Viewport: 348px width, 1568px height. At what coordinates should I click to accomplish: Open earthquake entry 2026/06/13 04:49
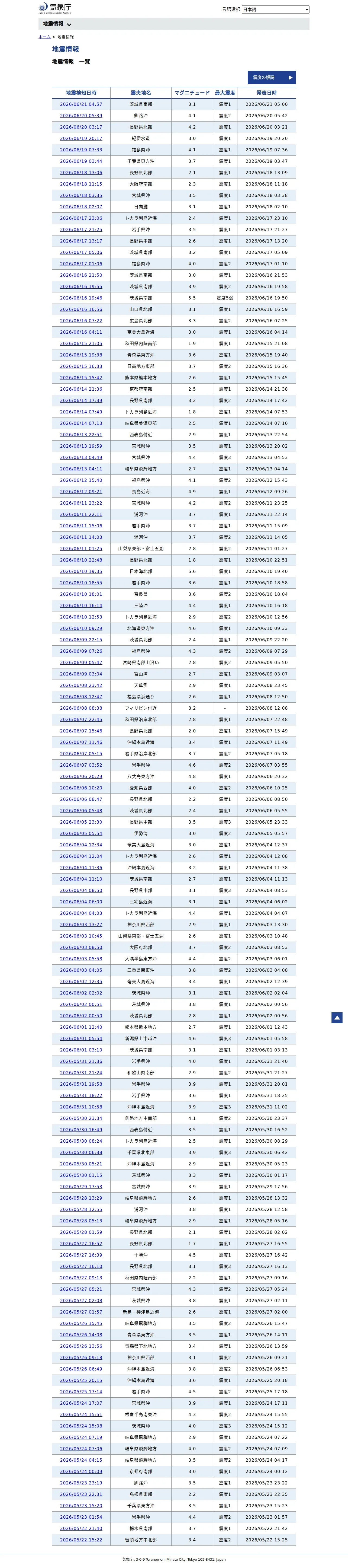[81, 458]
